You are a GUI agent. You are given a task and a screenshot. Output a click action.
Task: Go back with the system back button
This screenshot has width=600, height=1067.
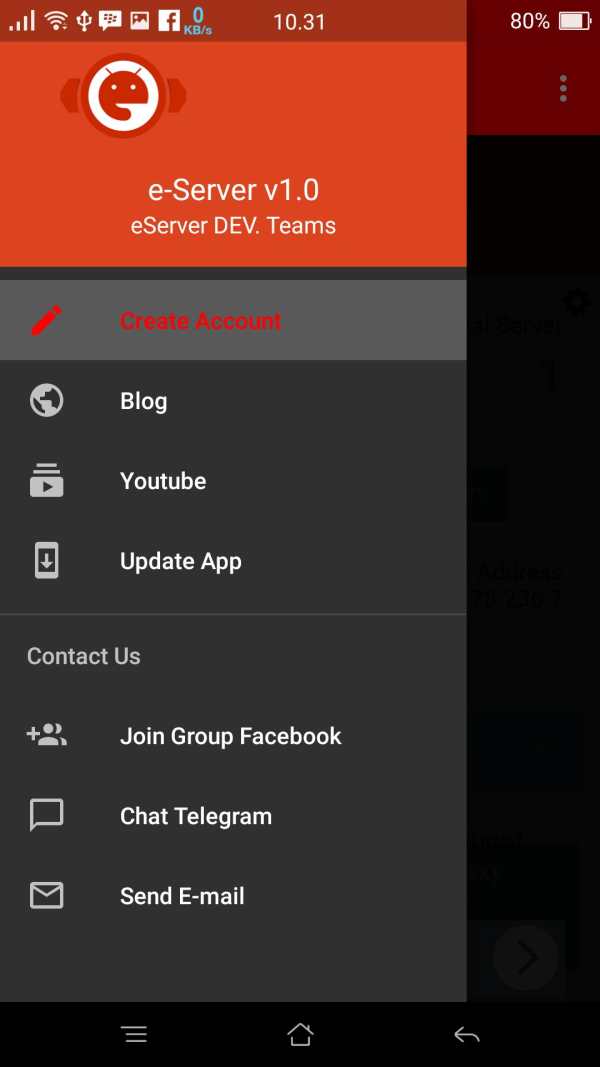[x=467, y=1035]
